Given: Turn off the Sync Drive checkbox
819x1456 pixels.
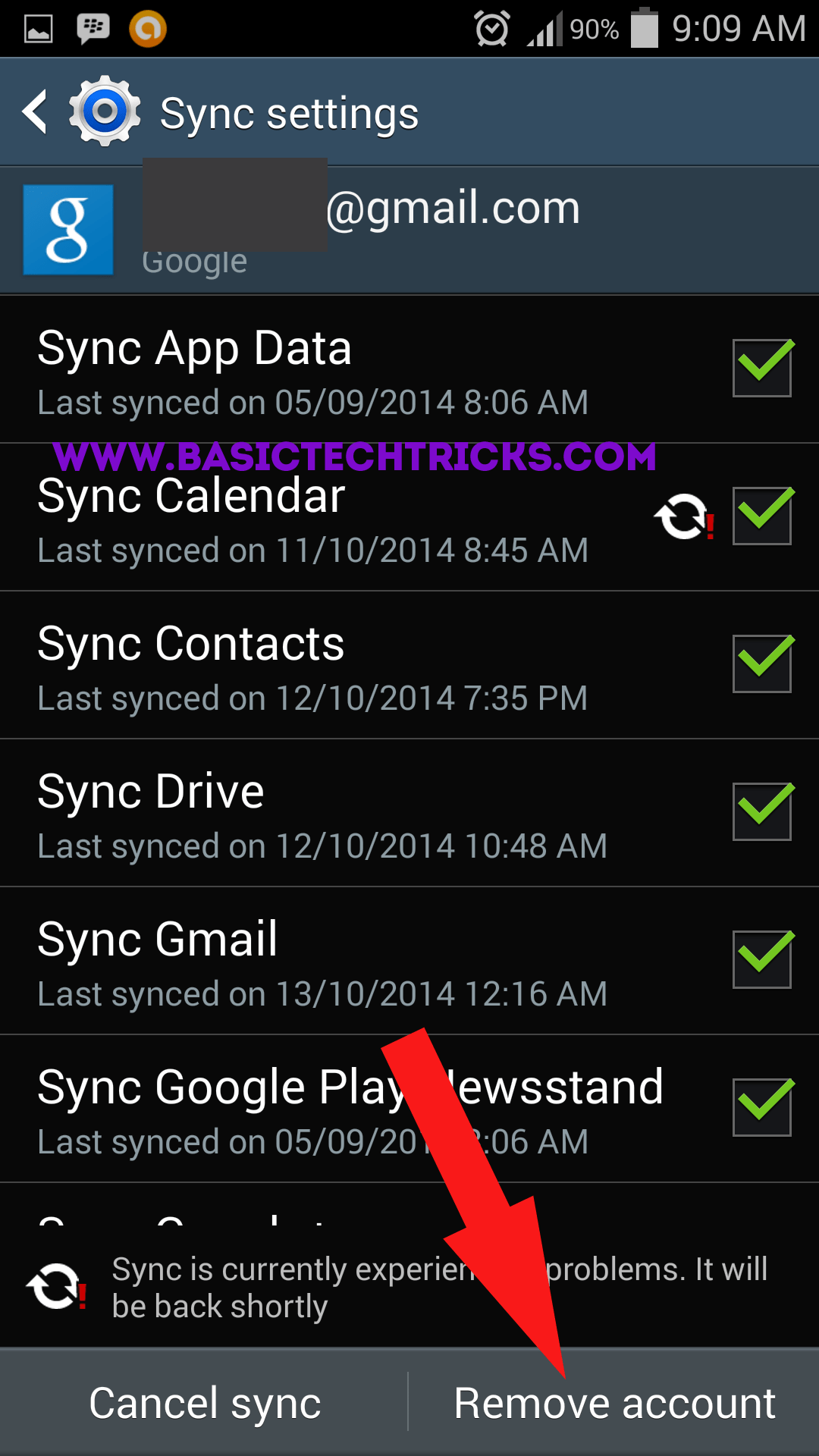Looking at the screenshot, I should point(761,812).
